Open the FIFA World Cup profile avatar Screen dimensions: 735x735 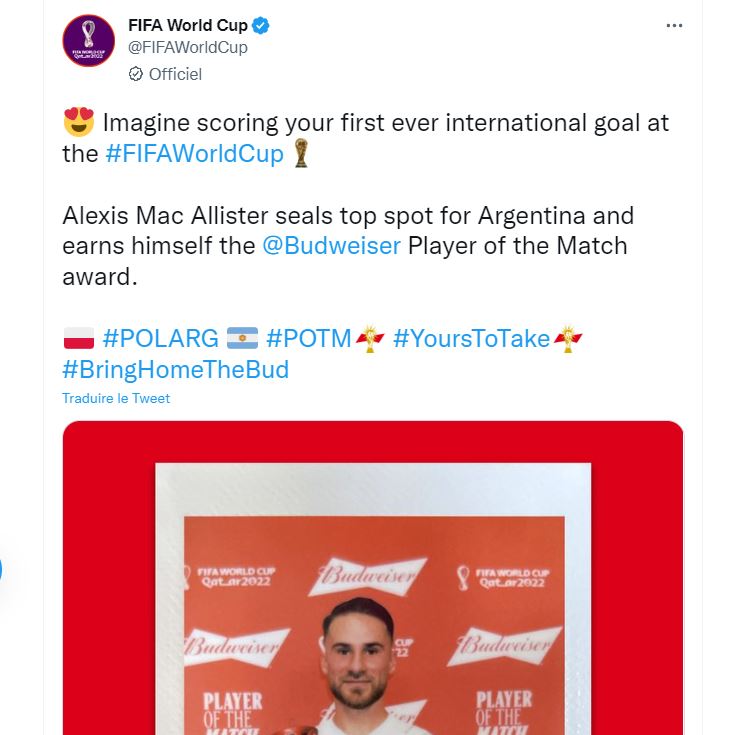[x=89, y=42]
